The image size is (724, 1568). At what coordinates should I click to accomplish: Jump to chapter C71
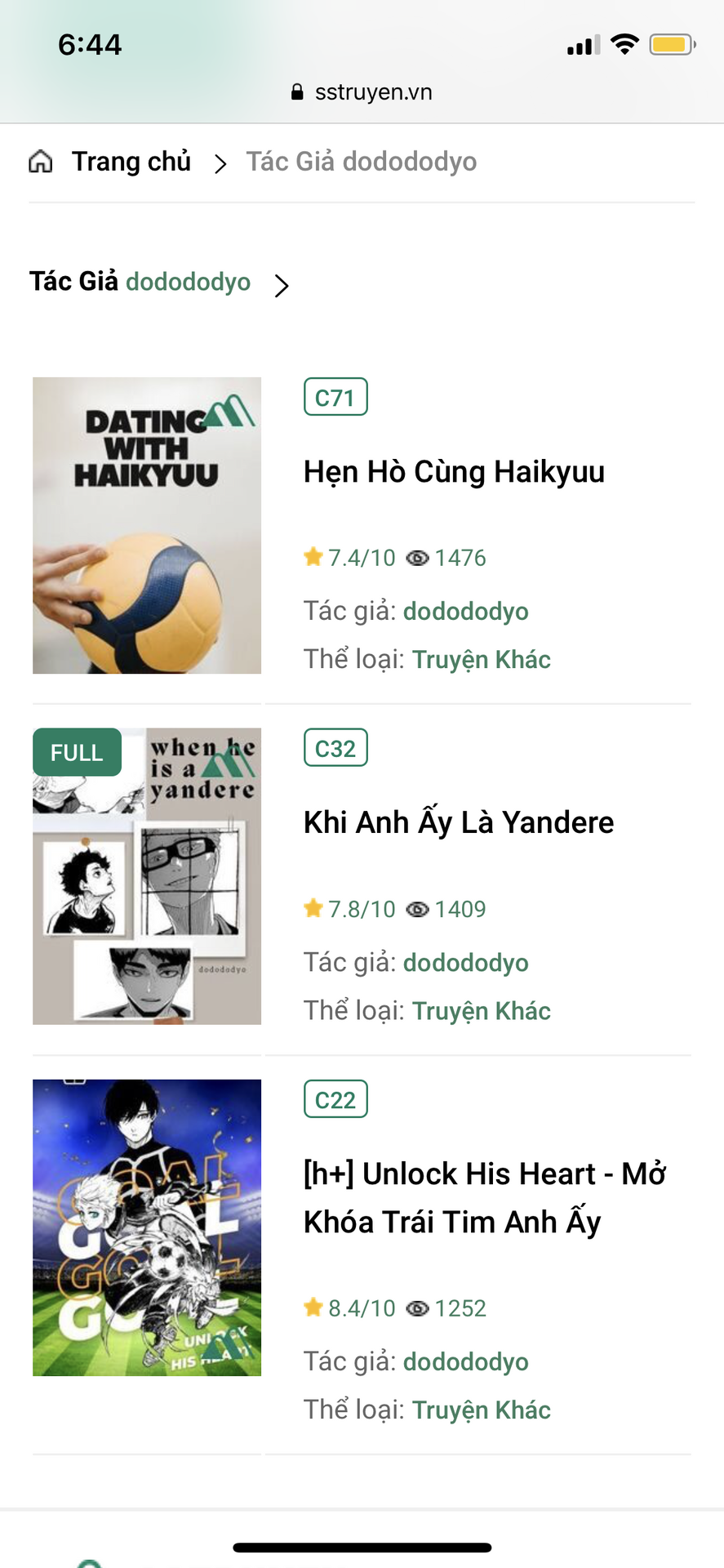(x=335, y=398)
